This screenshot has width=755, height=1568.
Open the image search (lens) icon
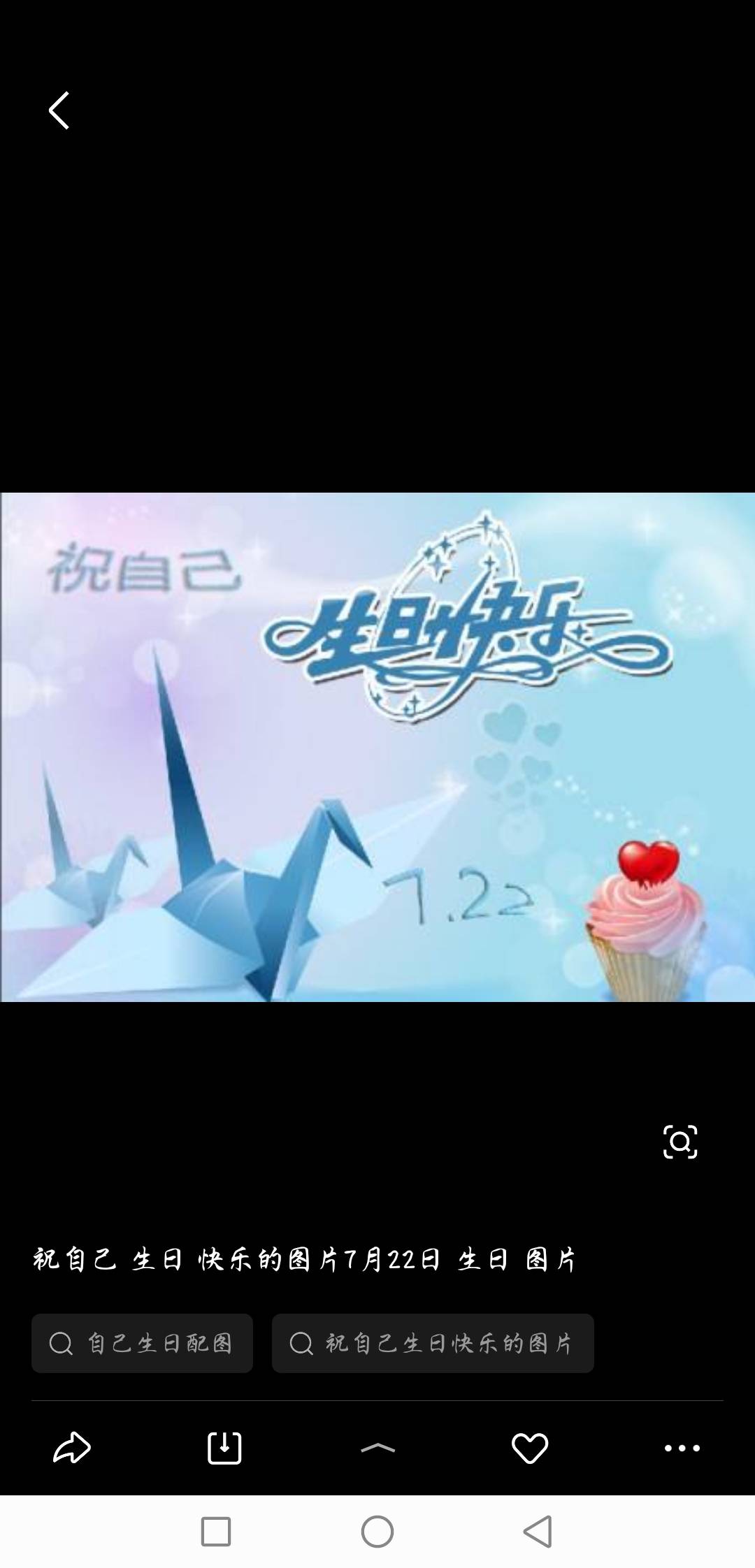(679, 1142)
